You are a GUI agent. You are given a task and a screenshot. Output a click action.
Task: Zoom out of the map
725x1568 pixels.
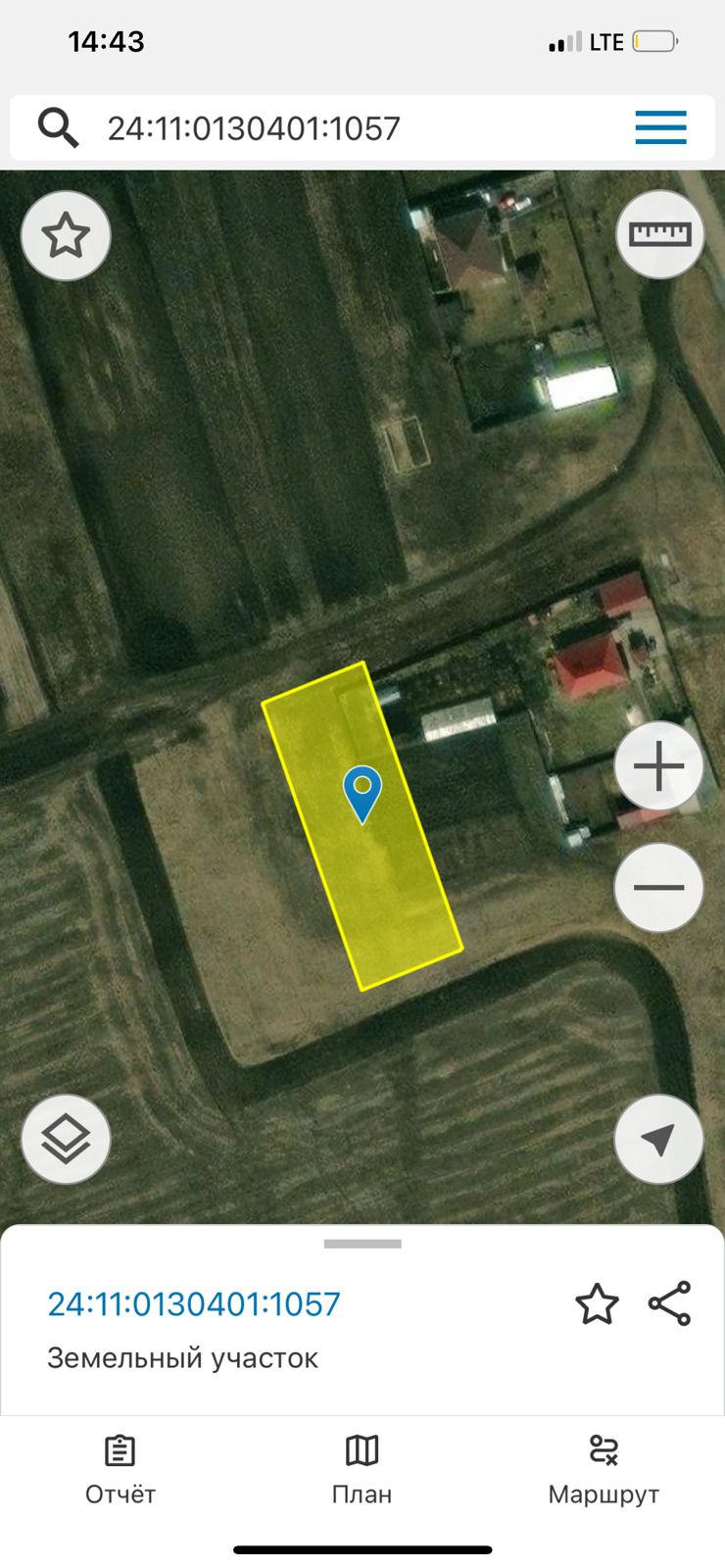pyautogui.click(x=658, y=888)
